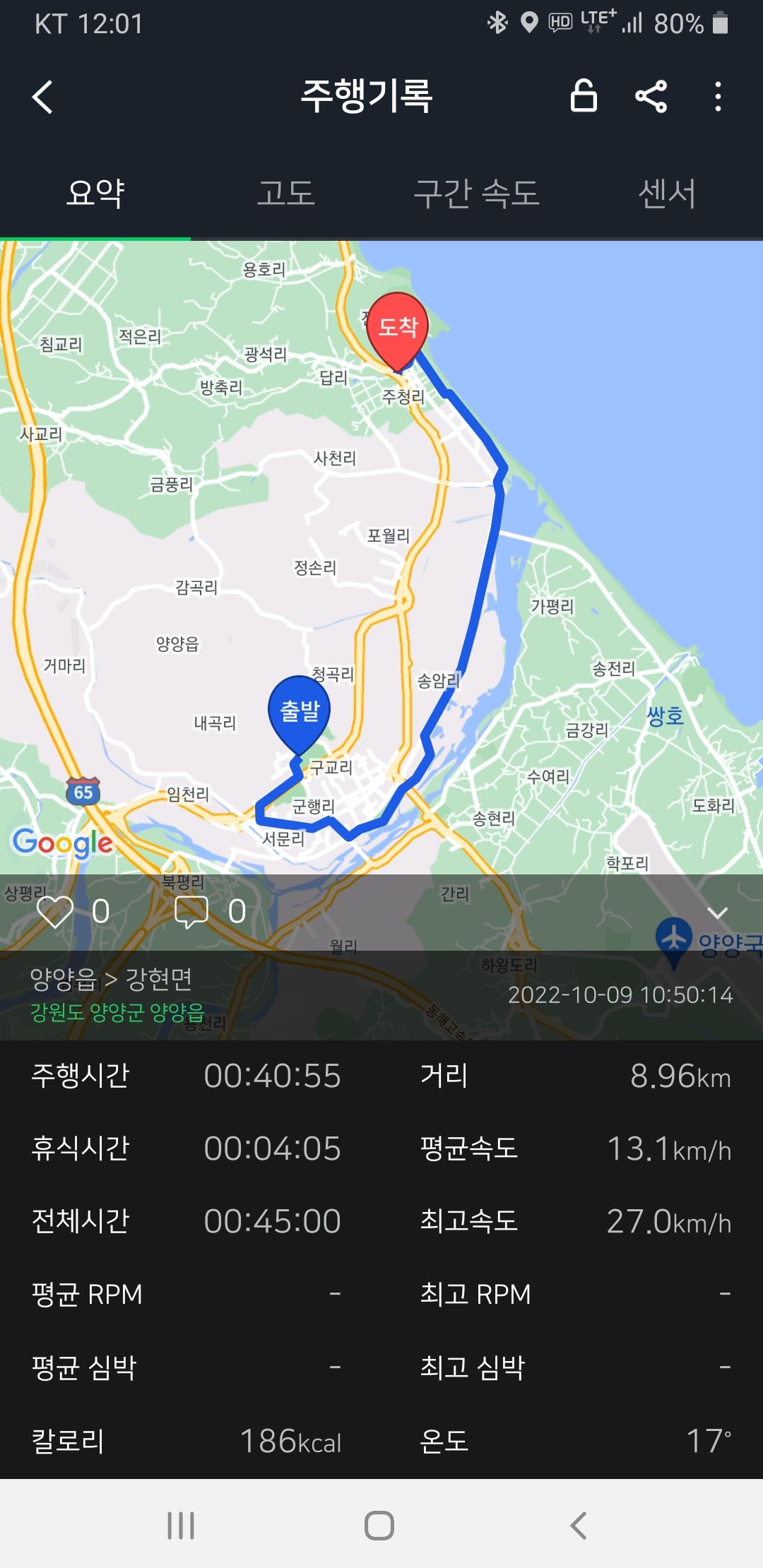Open the 센서 tab
The image size is (763, 1568).
[x=667, y=193]
